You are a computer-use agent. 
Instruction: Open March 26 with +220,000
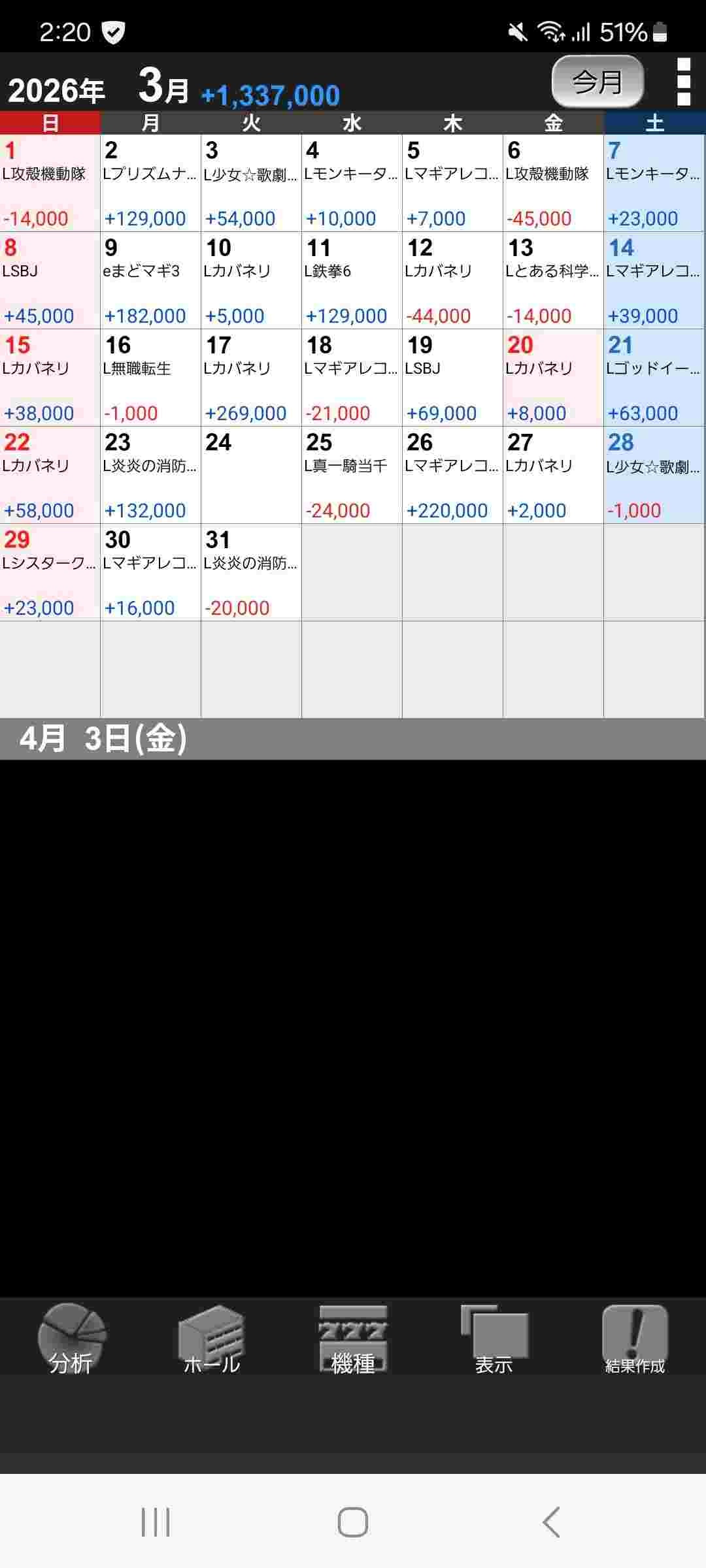pyautogui.click(x=452, y=475)
